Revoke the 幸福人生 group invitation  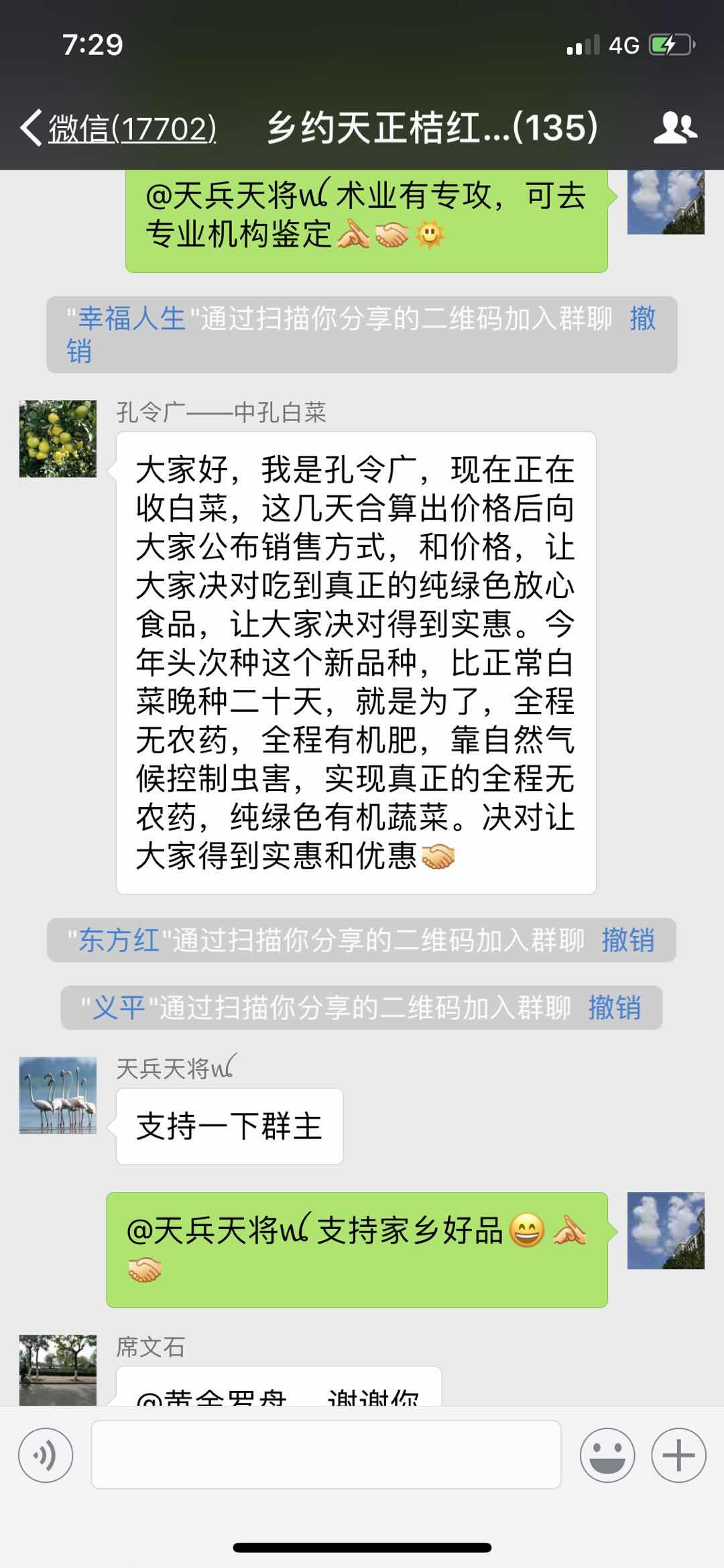[642, 318]
